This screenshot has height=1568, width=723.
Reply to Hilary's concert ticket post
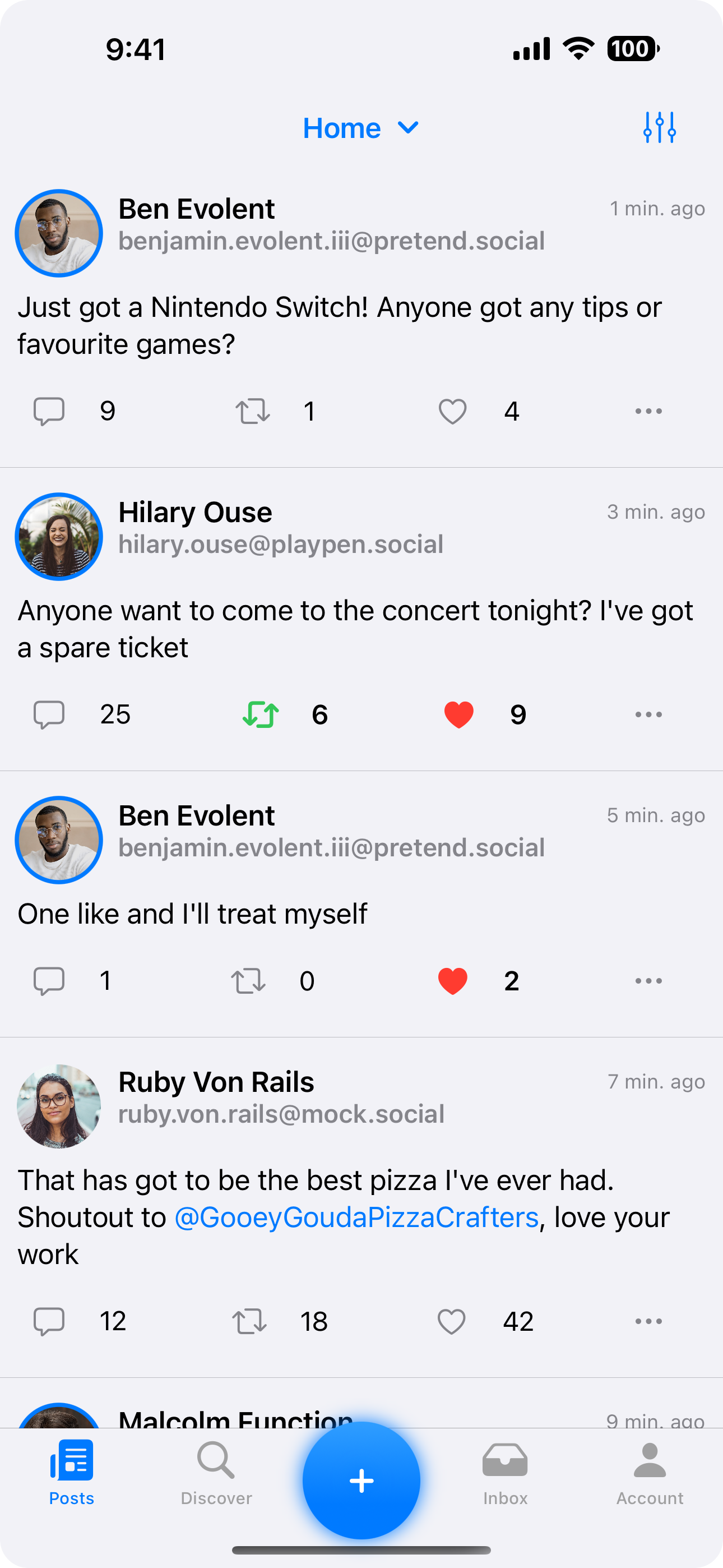point(49,714)
